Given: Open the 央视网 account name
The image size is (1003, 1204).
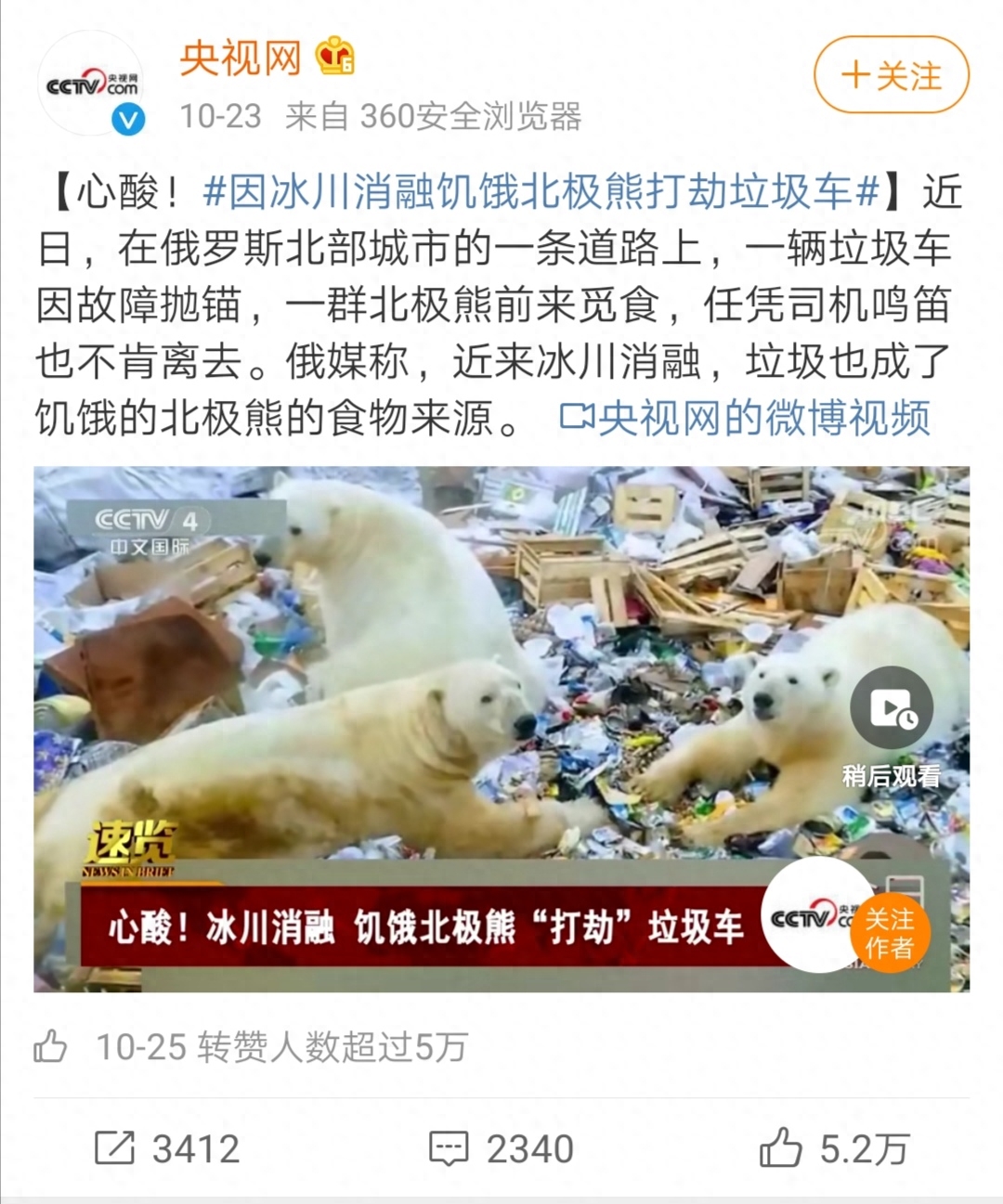Looking at the screenshot, I should 241,58.
